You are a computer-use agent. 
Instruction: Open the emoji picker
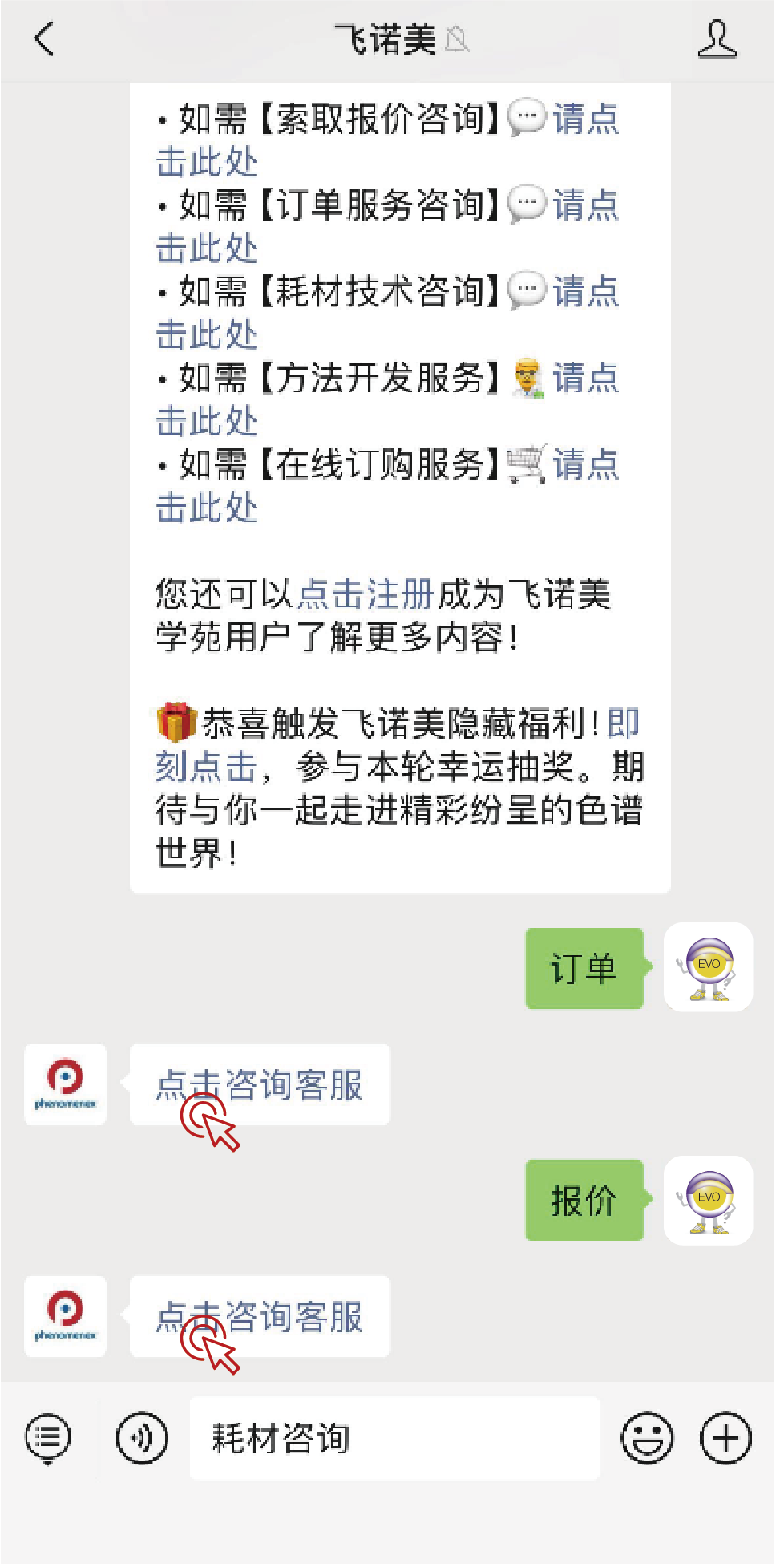(648, 1438)
